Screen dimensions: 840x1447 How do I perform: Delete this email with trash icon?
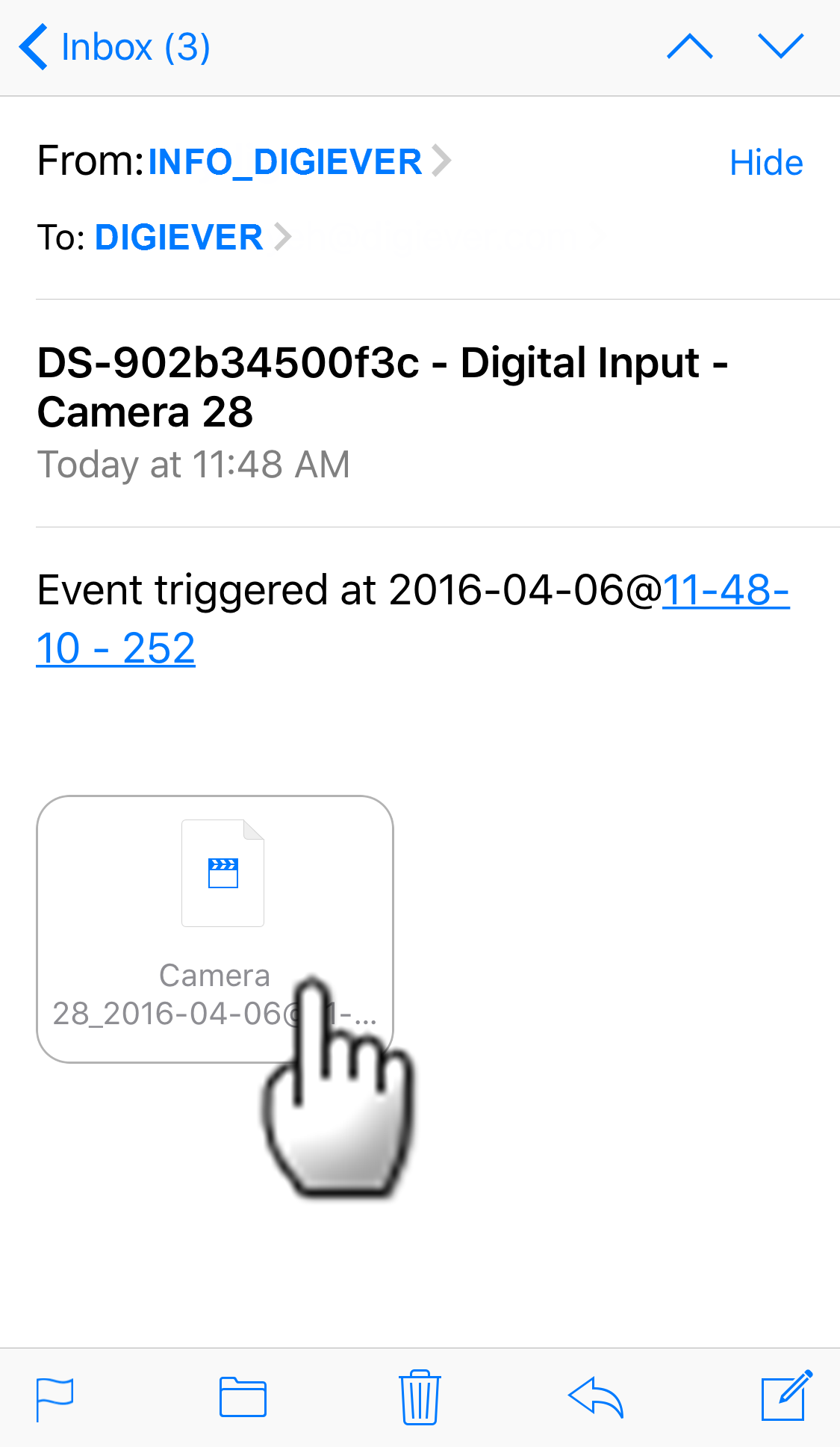(420, 1397)
